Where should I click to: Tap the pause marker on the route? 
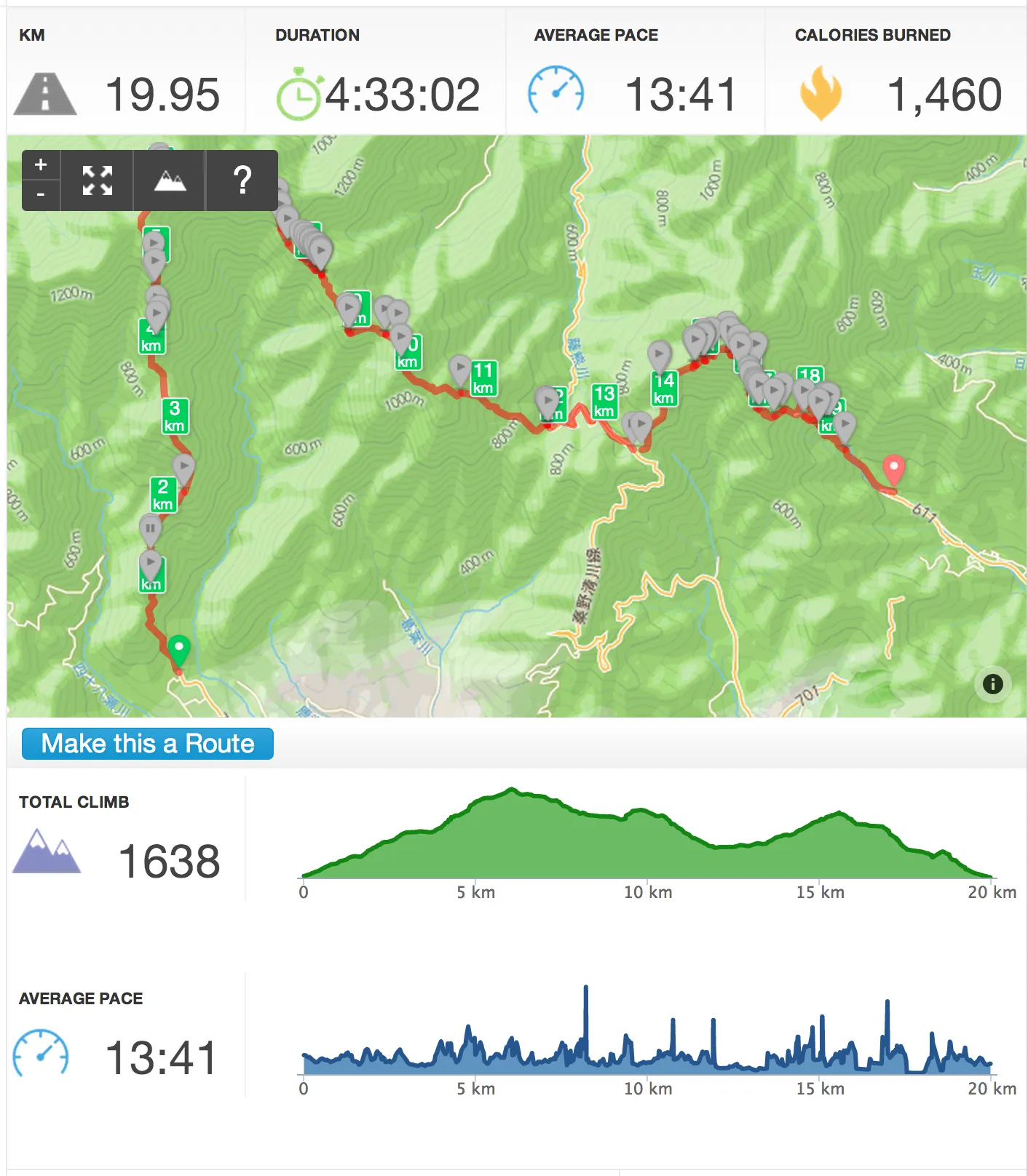coord(150,528)
